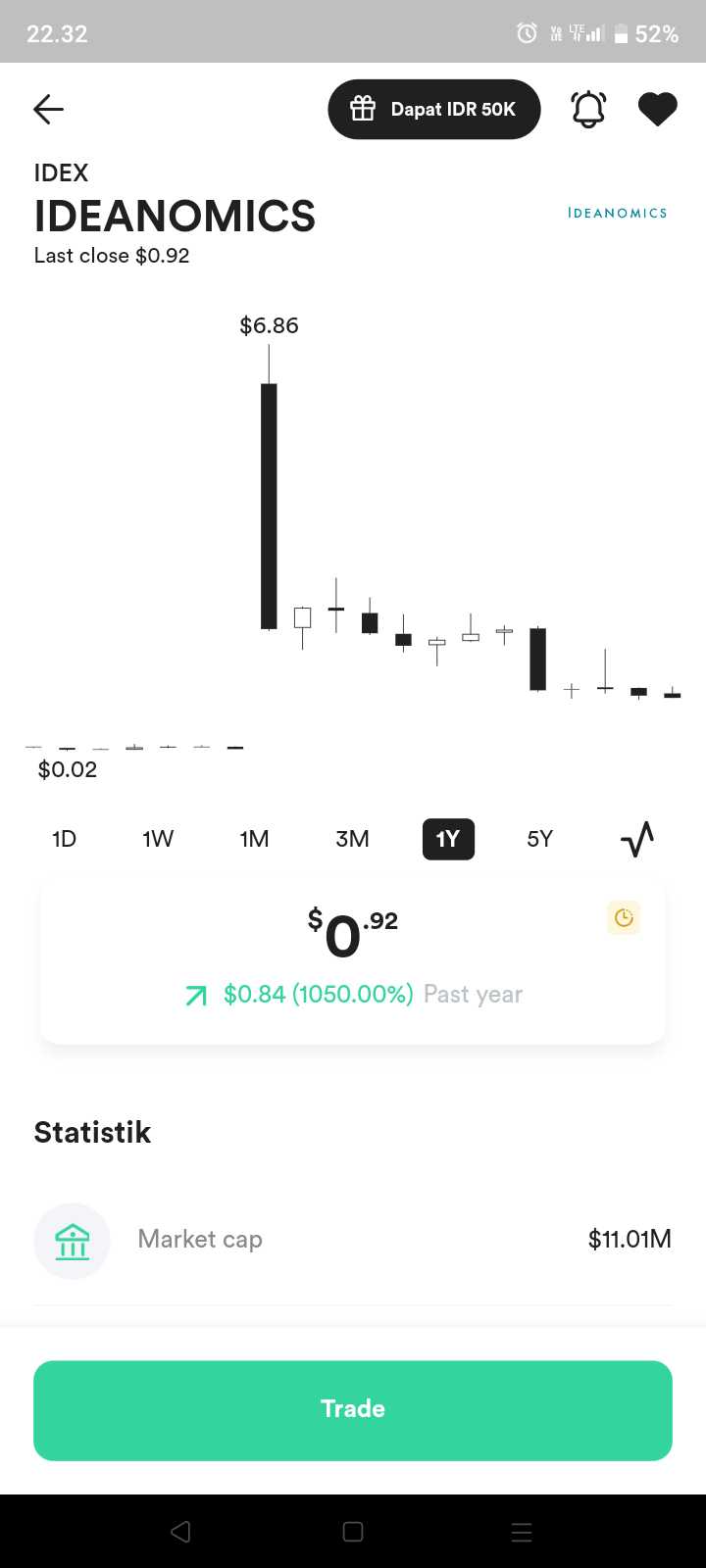Open the Market cap statistic row
The width and height of the screenshot is (706, 1568).
[353, 1240]
